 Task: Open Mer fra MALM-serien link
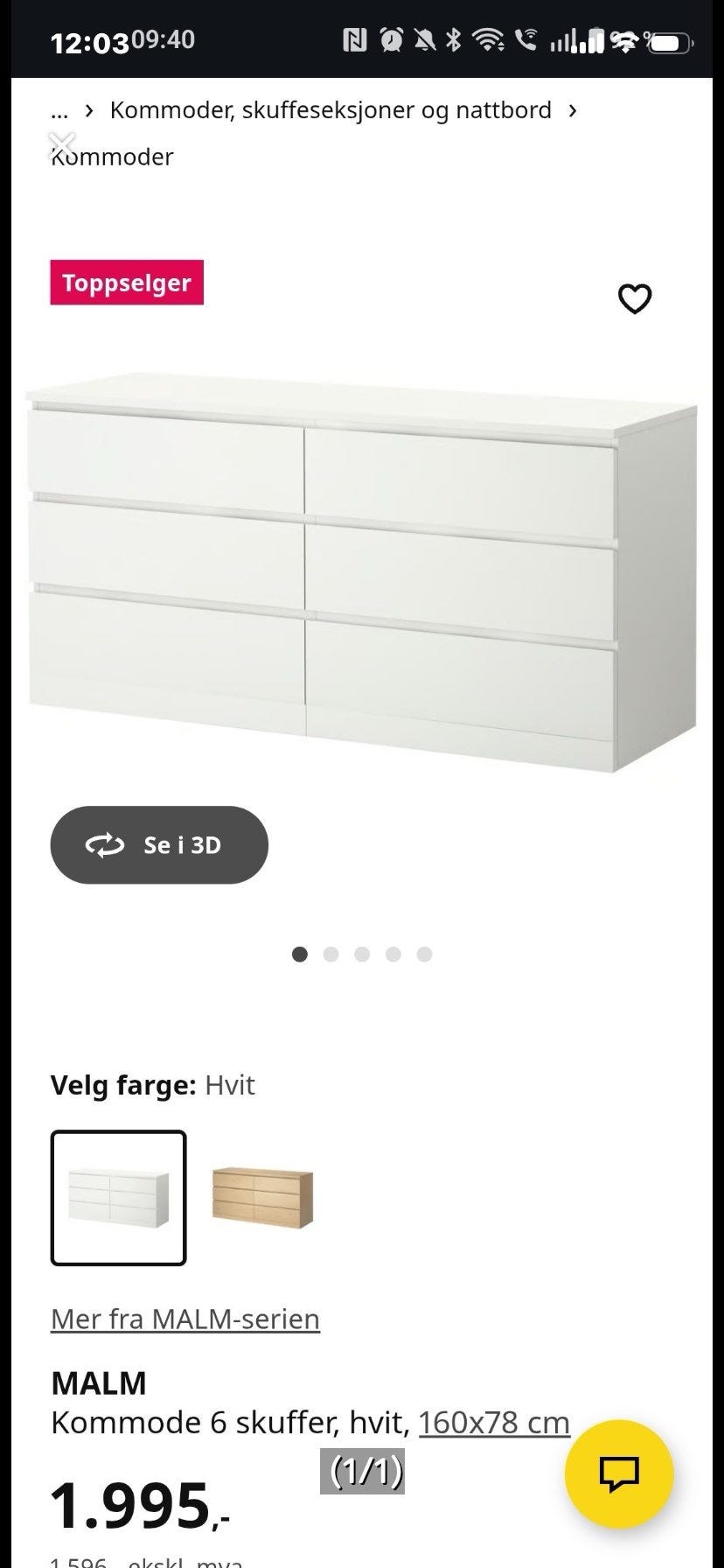pyautogui.click(x=184, y=1319)
